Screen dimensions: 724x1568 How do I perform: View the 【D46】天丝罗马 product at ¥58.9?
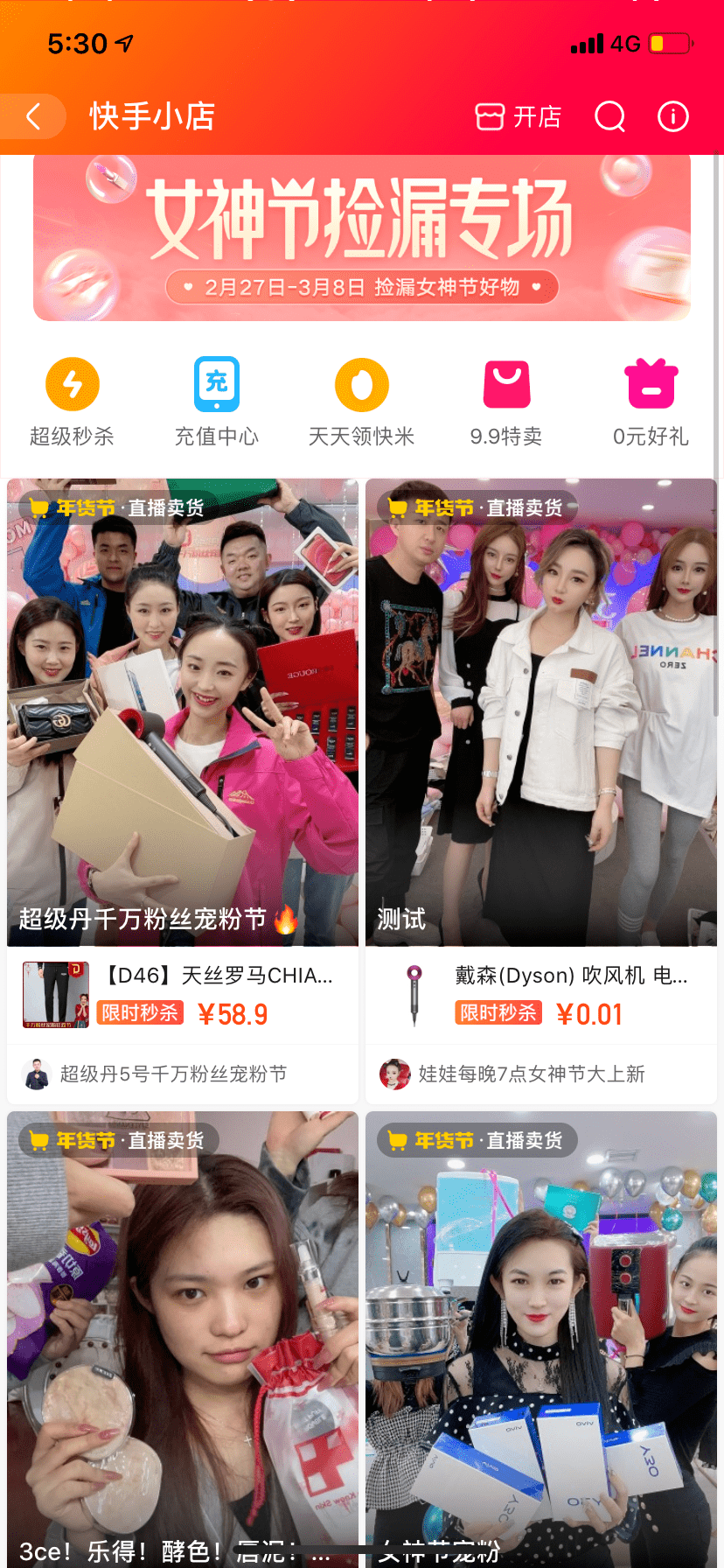pos(183,996)
